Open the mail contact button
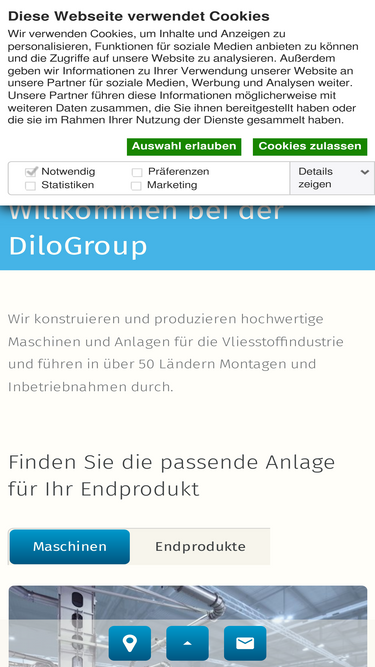This screenshot has height=667, width=375. coord(245,643)
